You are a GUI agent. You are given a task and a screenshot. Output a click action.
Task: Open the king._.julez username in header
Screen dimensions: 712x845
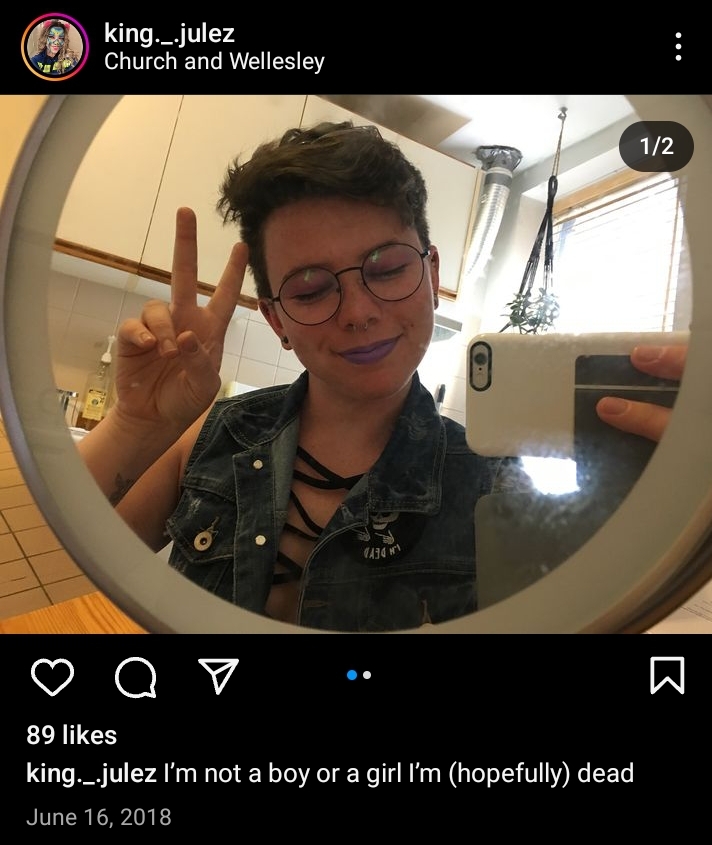[x=168, y=33]
